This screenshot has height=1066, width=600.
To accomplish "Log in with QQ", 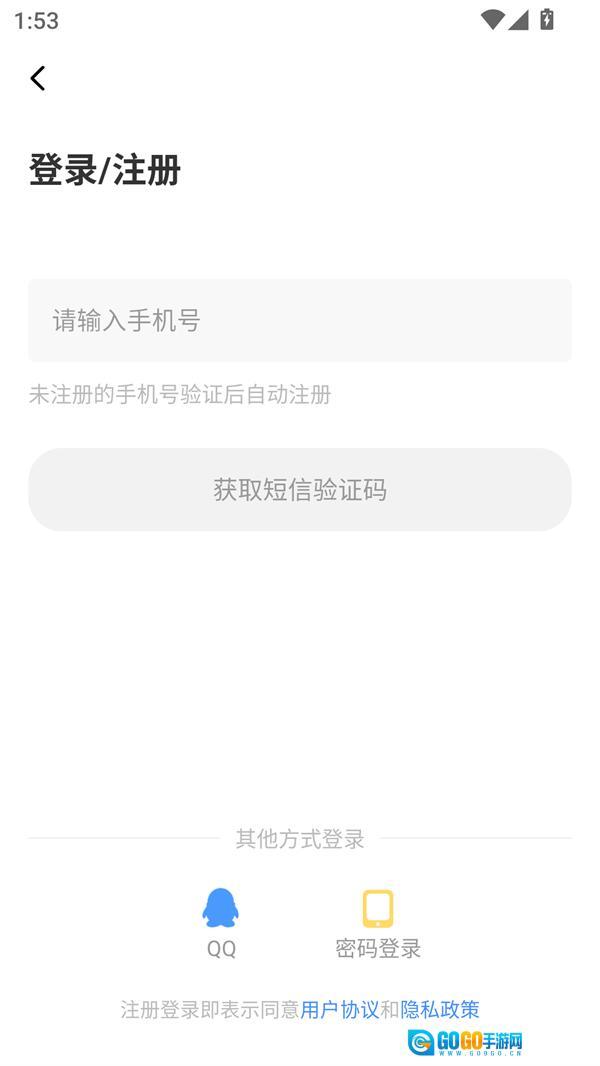I will [x=221, y=922].
